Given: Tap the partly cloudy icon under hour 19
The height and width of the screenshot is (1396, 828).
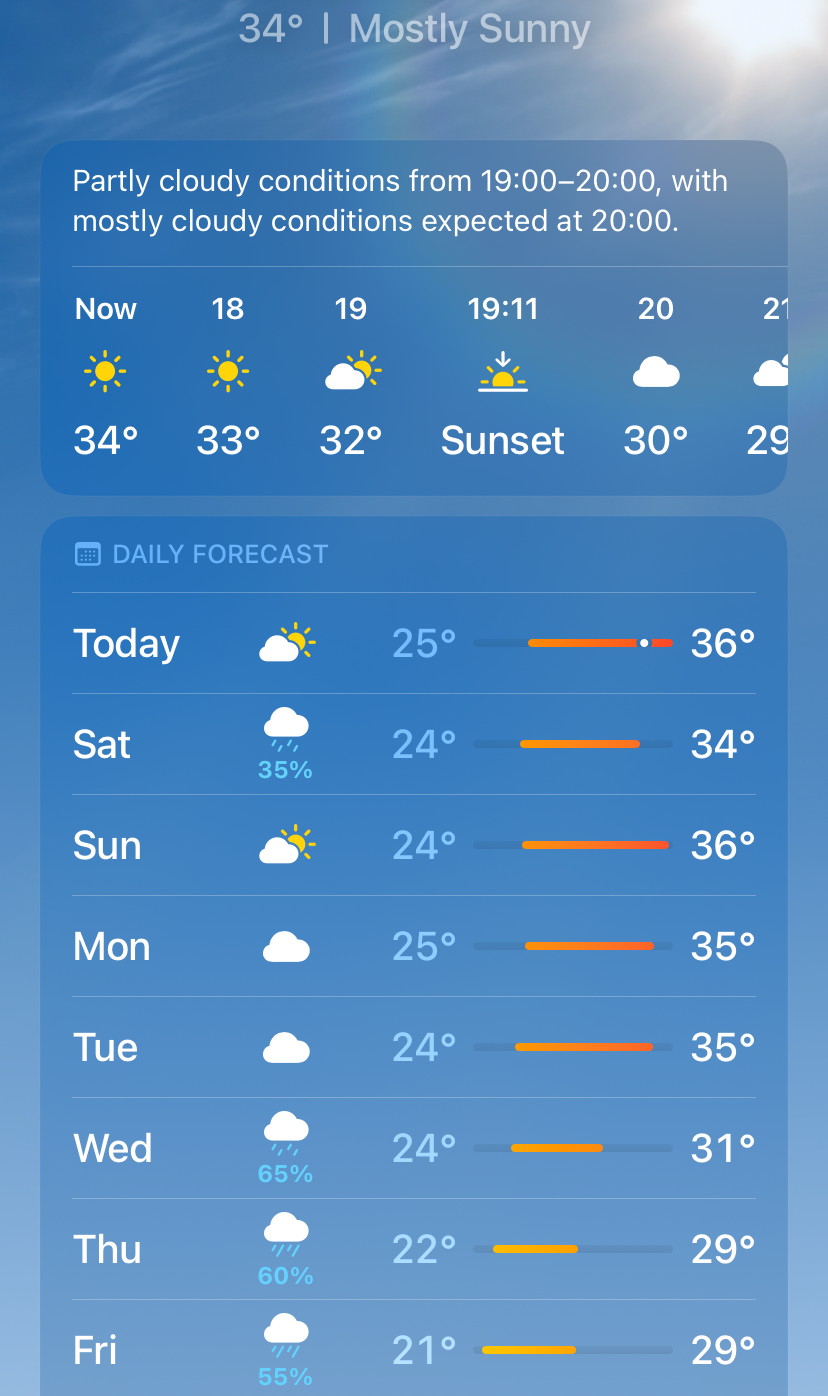Looking at the screenshot, I should point(351,370).
